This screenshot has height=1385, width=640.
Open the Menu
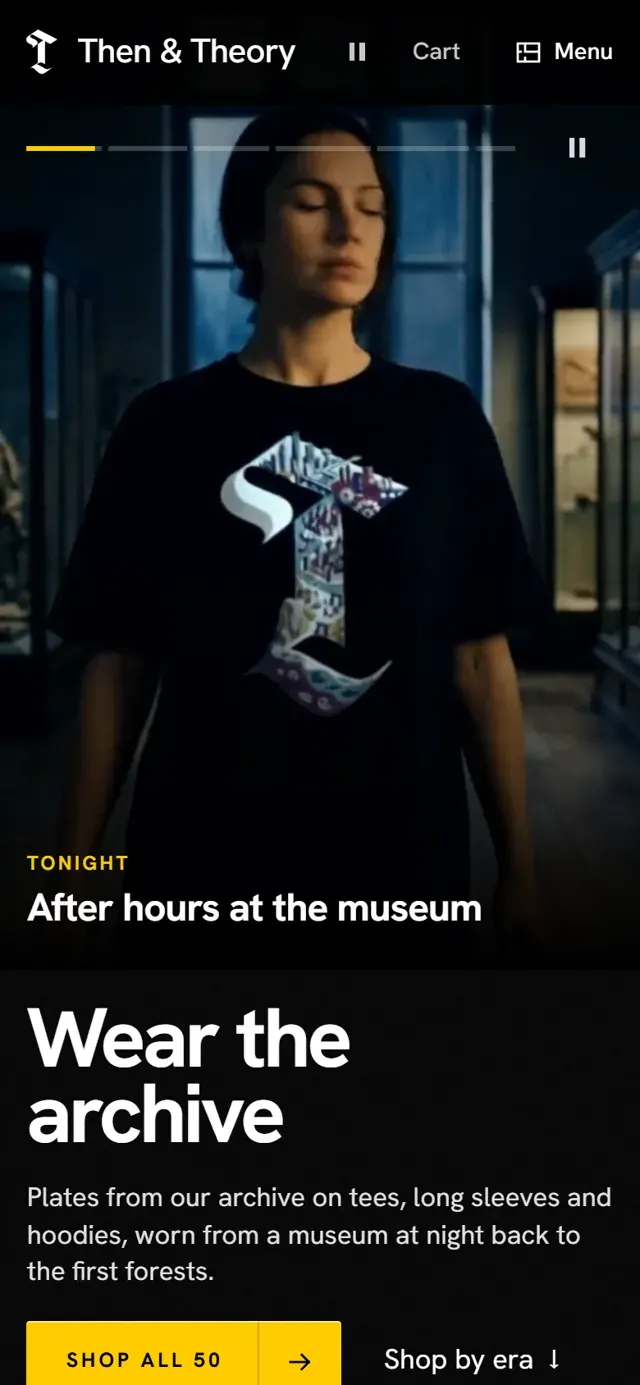click(564, 52)
